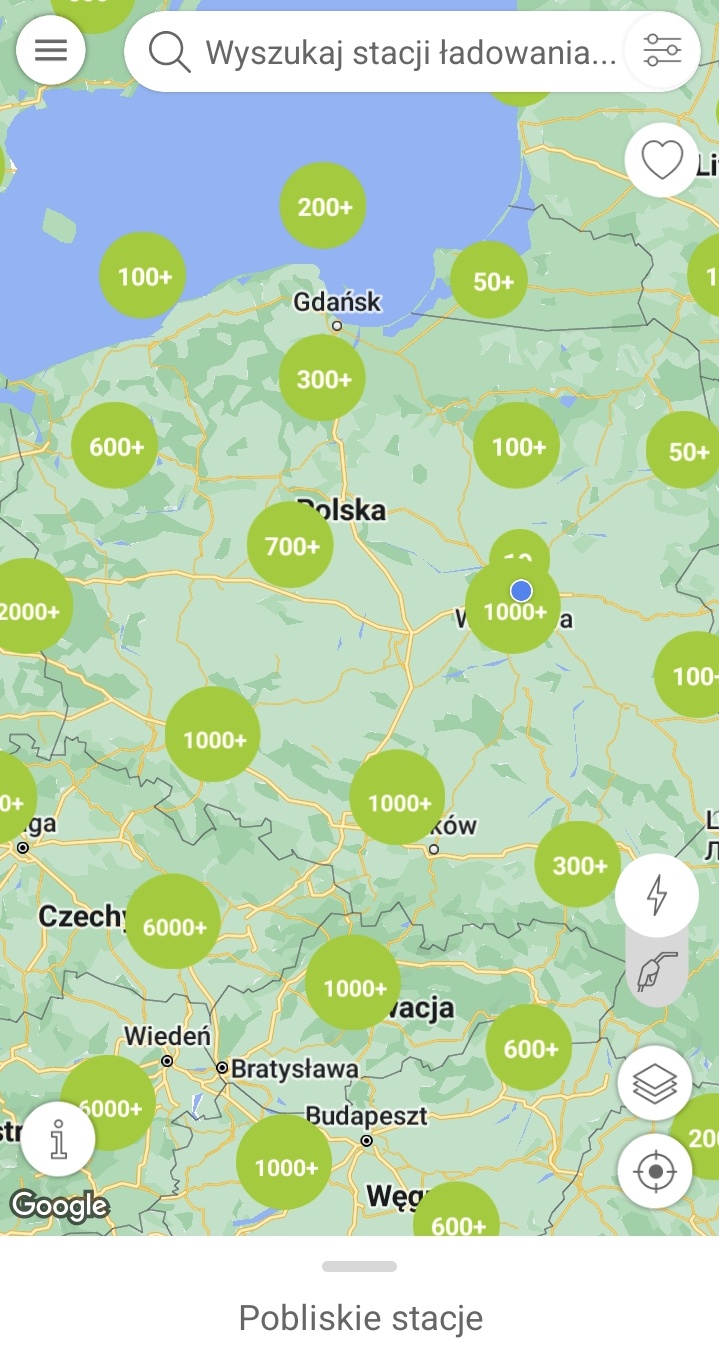This screenshot has height=1357, width=719.
Task: Tap the 700+ cluster near Polska
Action: tap(291, 545)
